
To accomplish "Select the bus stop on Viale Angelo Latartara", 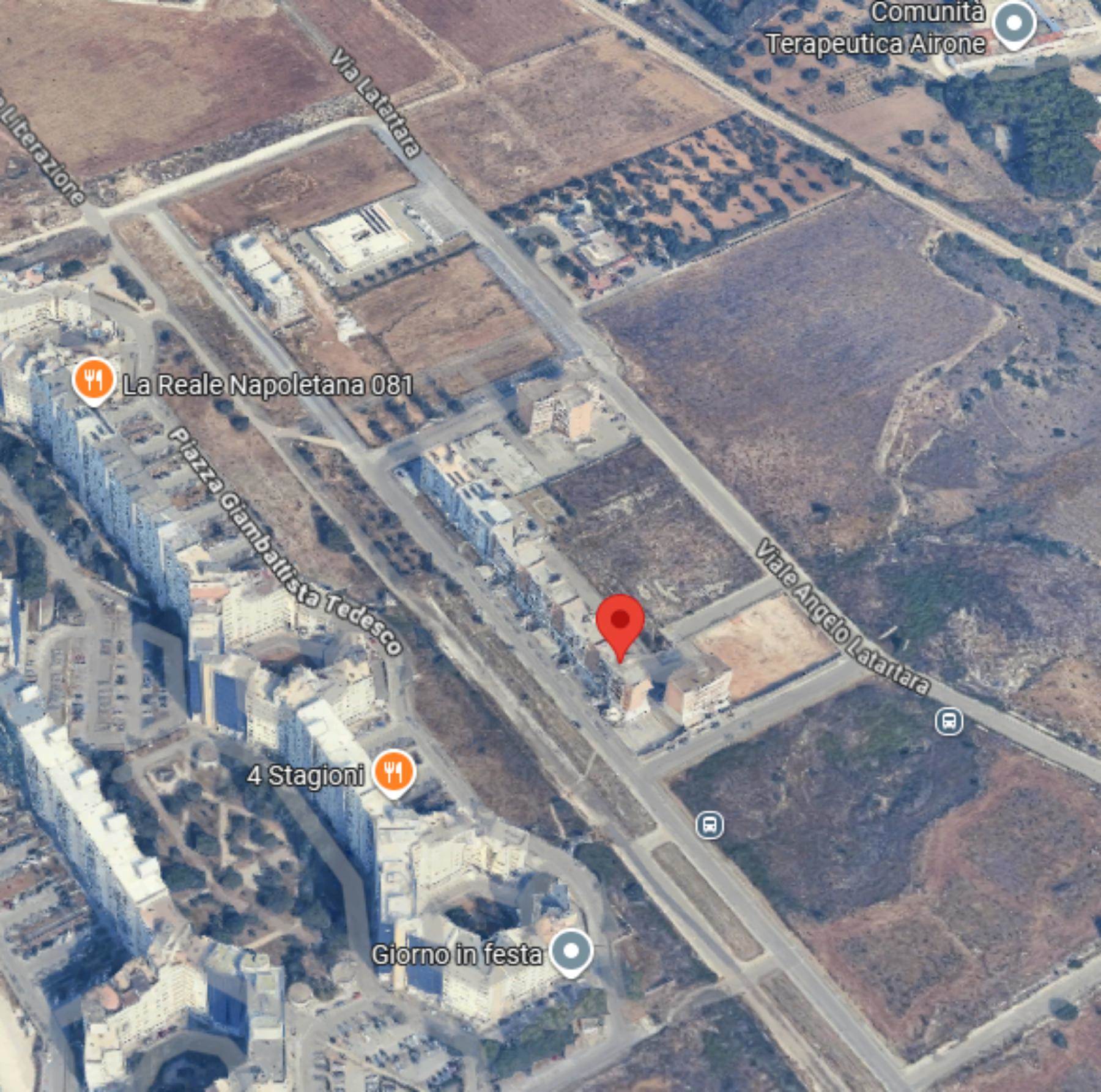I will pos(949,721).
